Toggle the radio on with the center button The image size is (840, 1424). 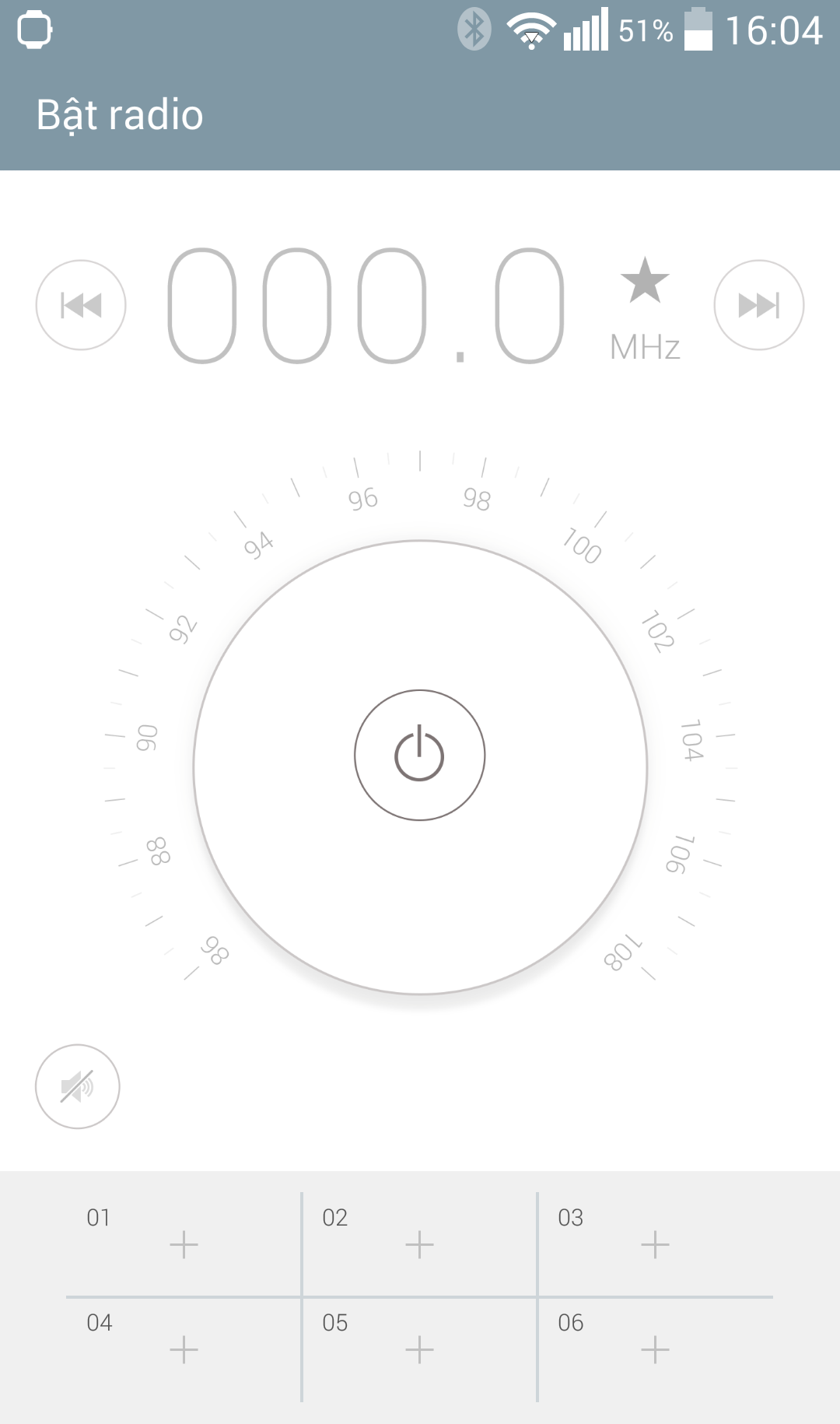click(x=419, y=755)
